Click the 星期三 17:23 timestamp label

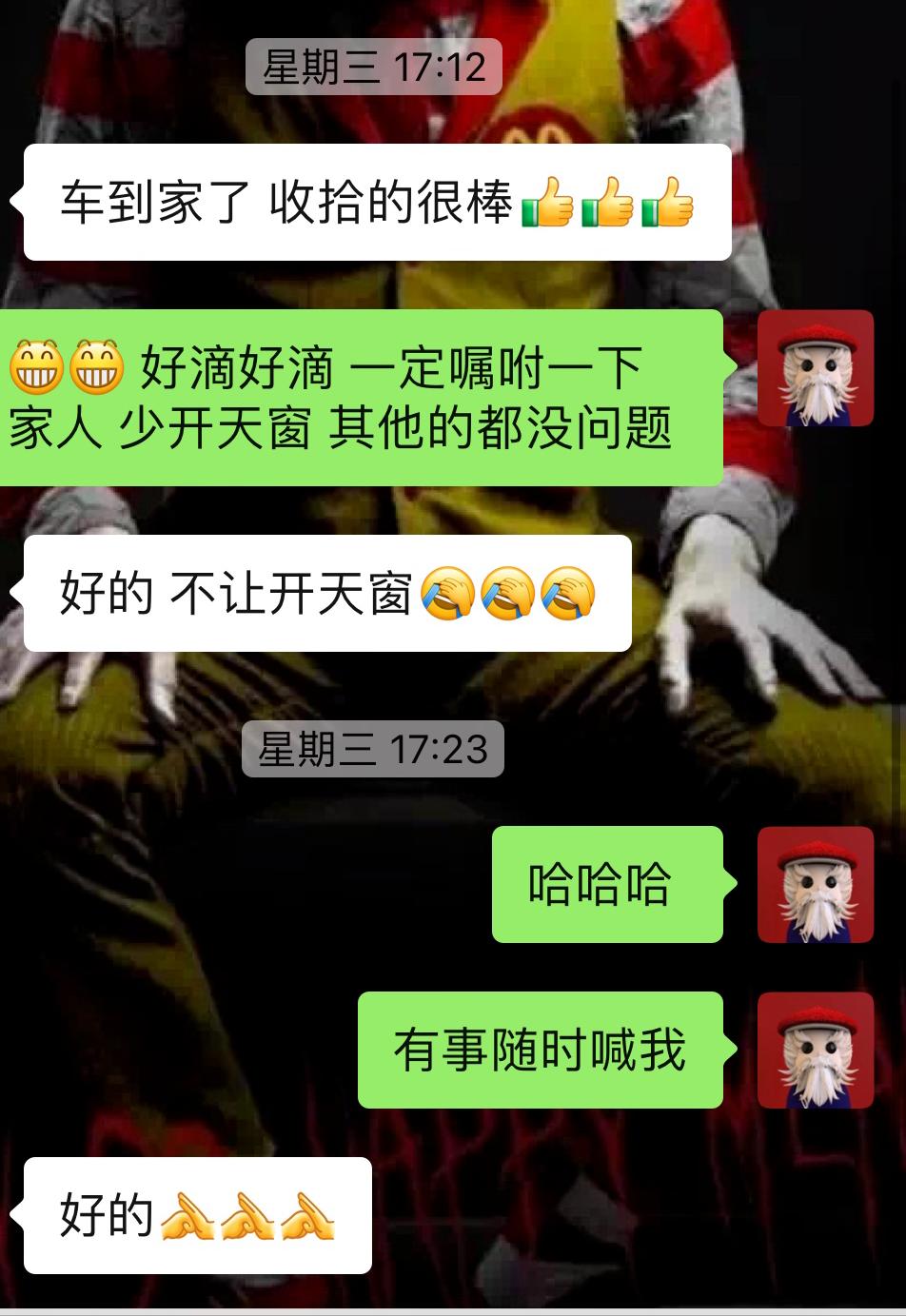(371, 749)
